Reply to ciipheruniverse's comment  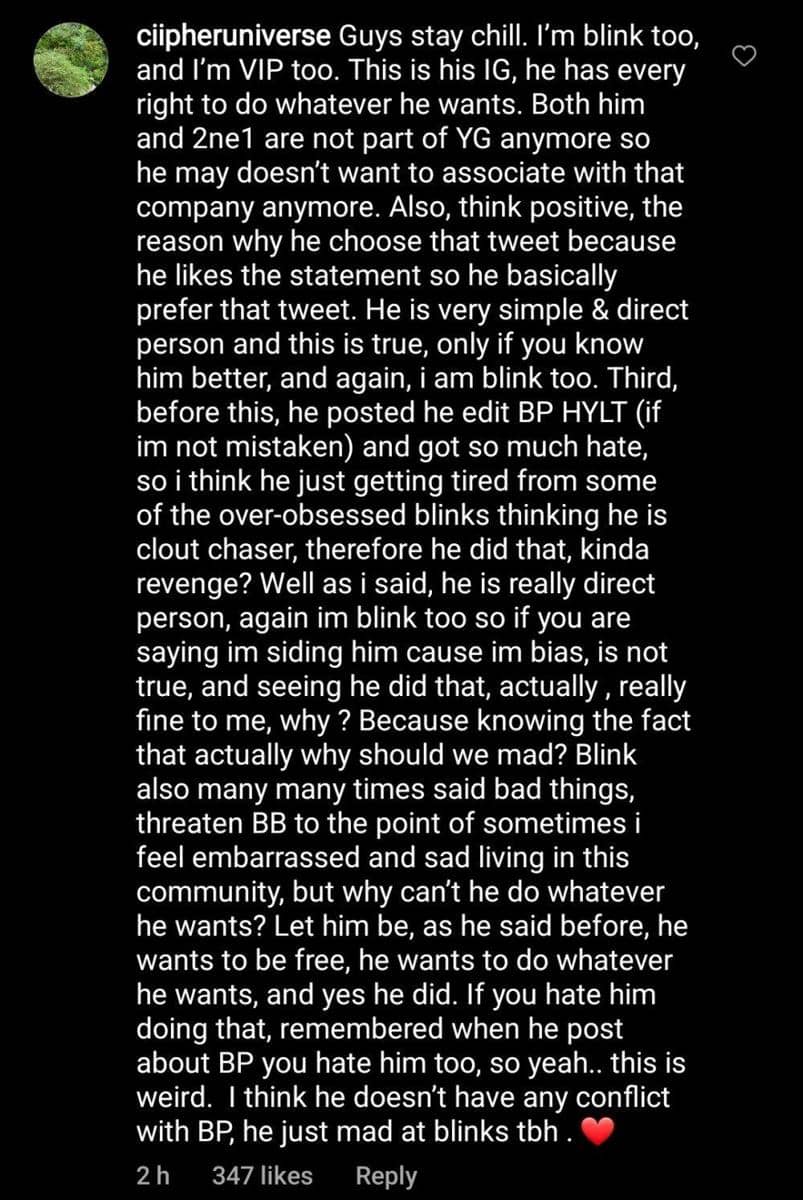(x=387, y=1176)
